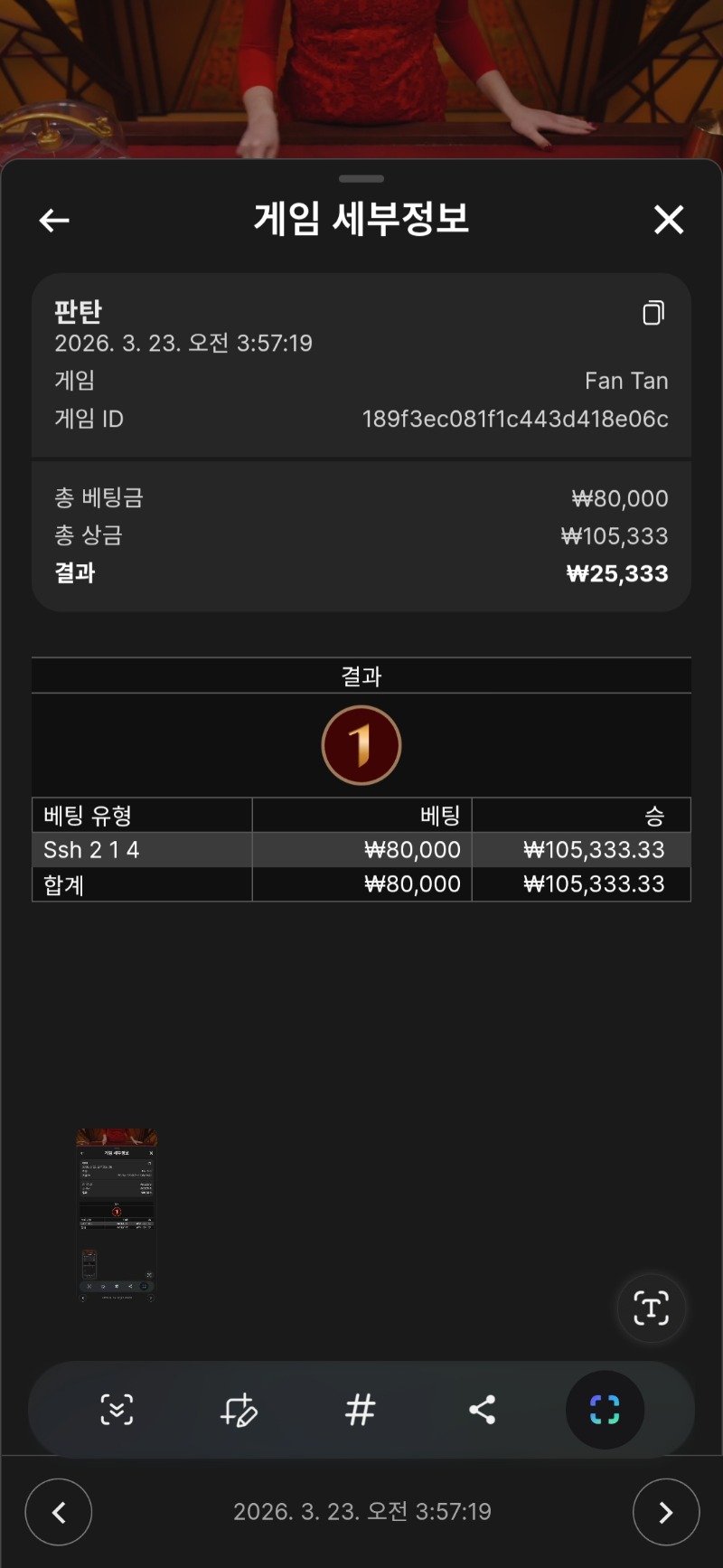Open the screenshot preview thumbnail
723x1568 pixels.
(x=117, y=1214)
